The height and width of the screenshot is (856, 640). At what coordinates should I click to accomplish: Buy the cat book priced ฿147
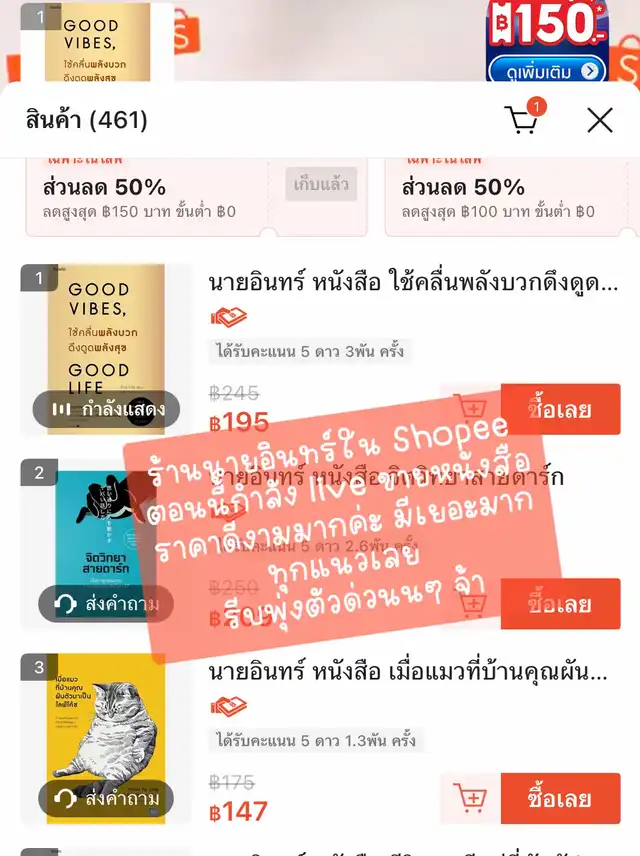[x=560, y=798]
